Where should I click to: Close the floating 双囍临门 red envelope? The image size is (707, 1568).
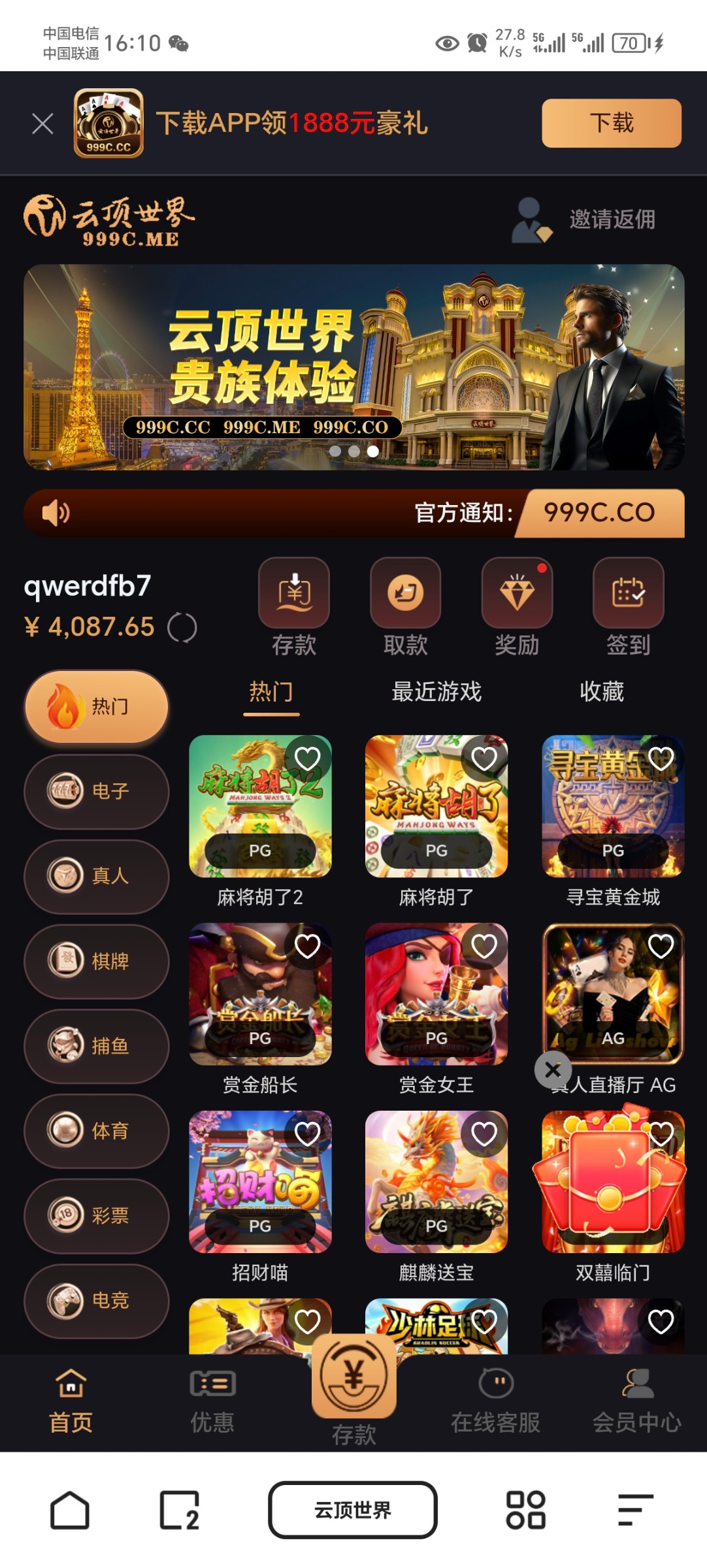pyautogui.click(x=553, y=1070)
